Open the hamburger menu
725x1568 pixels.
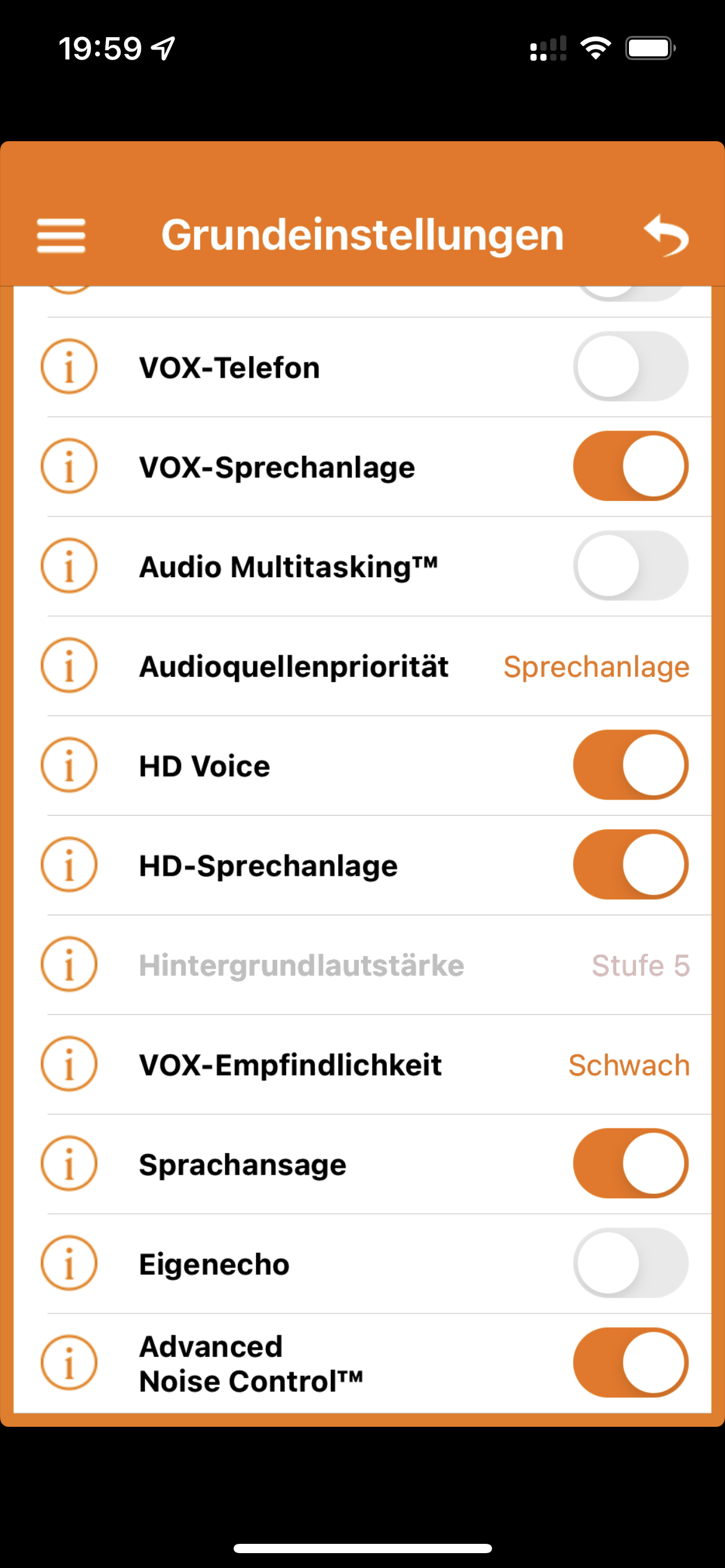point(61,235)
